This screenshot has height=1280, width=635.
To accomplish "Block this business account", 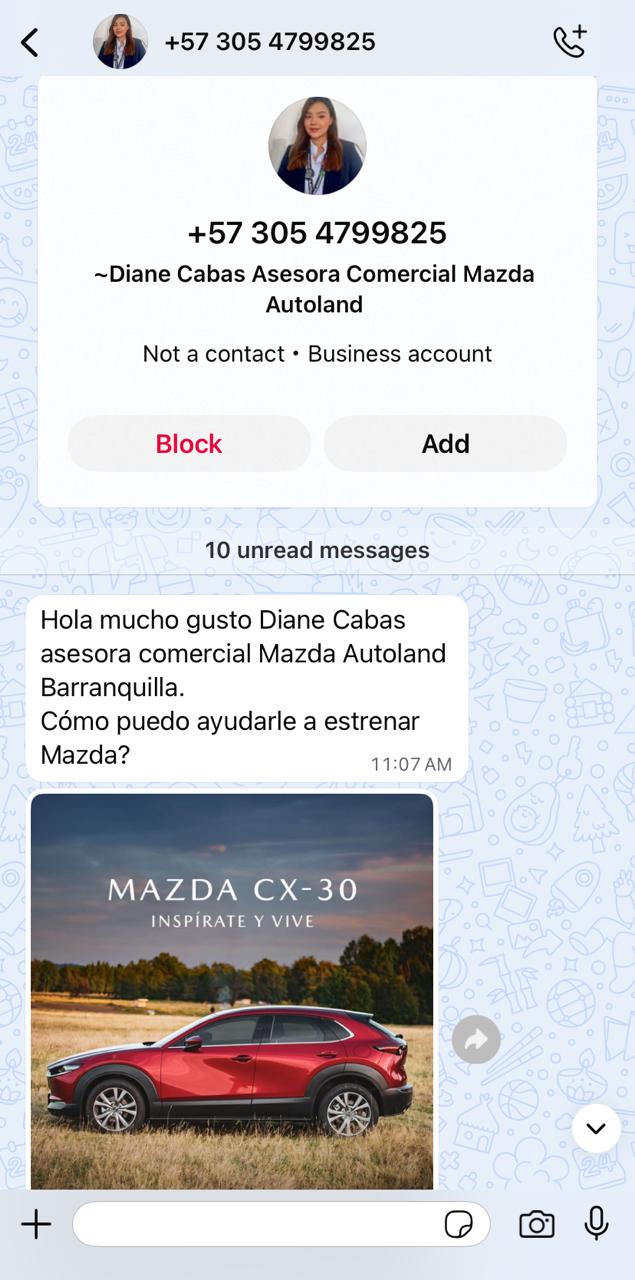I will [189, 443].
